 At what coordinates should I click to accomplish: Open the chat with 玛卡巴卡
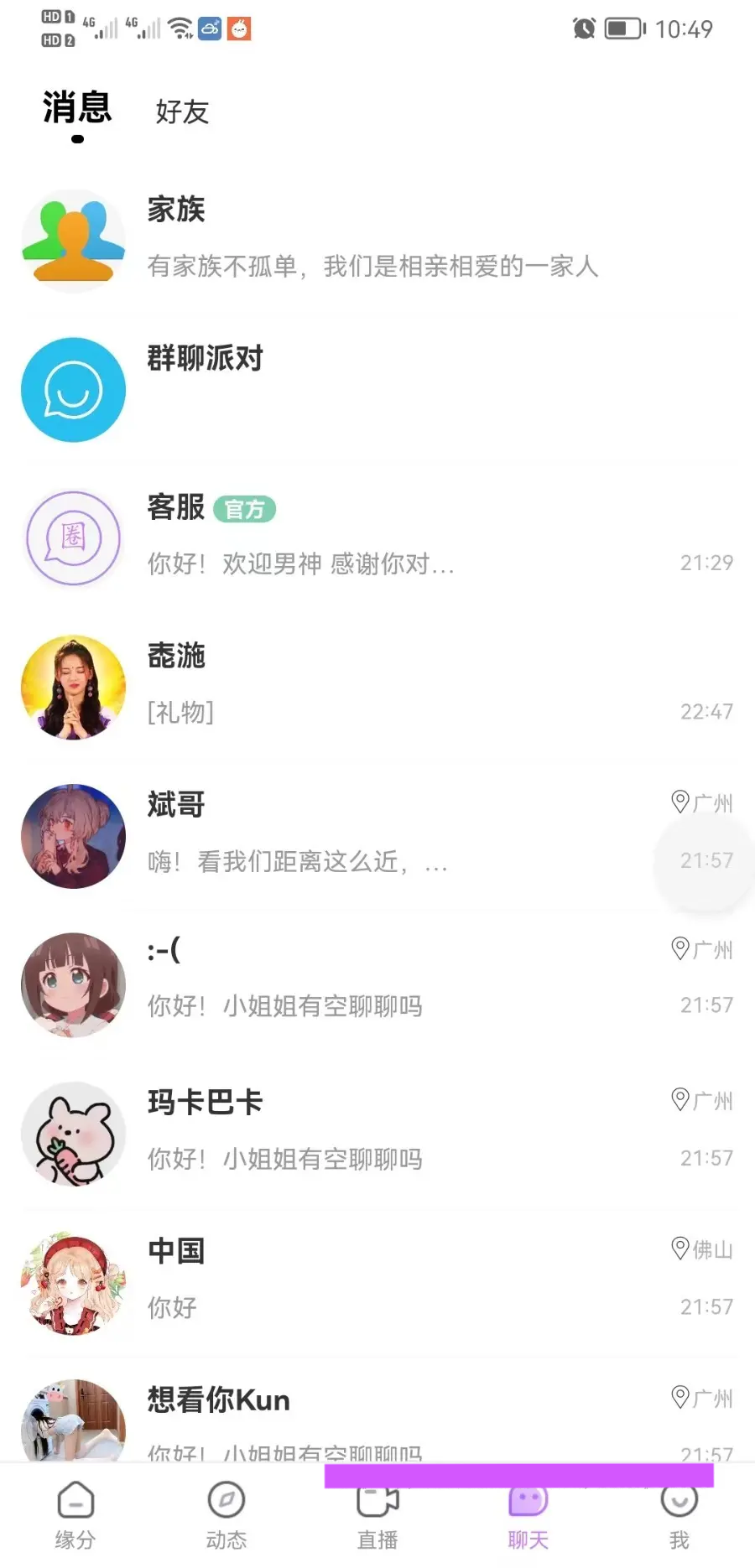click(377, 1134)
